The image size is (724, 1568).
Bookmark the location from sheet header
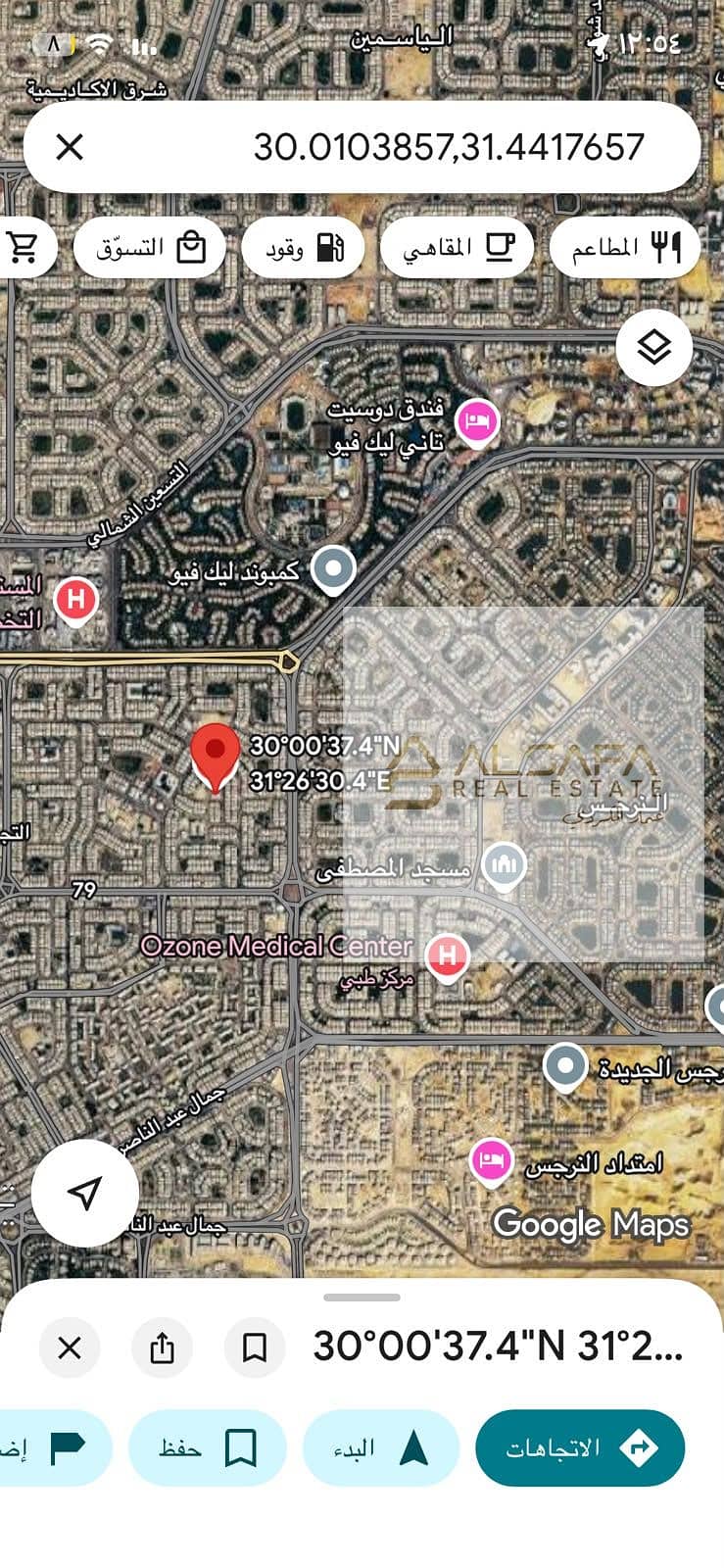coord(255,1347)
